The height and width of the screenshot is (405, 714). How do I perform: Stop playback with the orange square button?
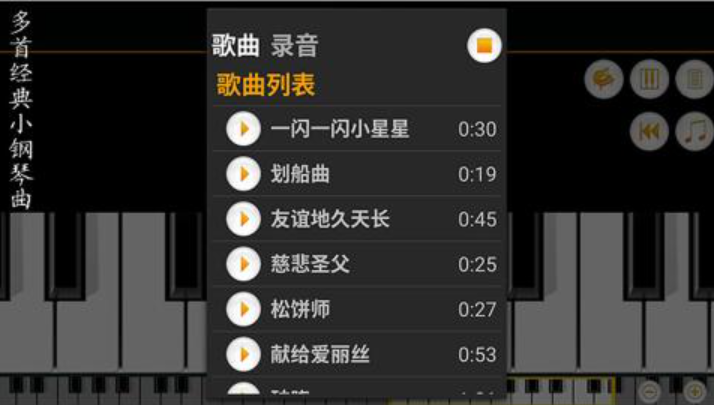coord(484,45)
